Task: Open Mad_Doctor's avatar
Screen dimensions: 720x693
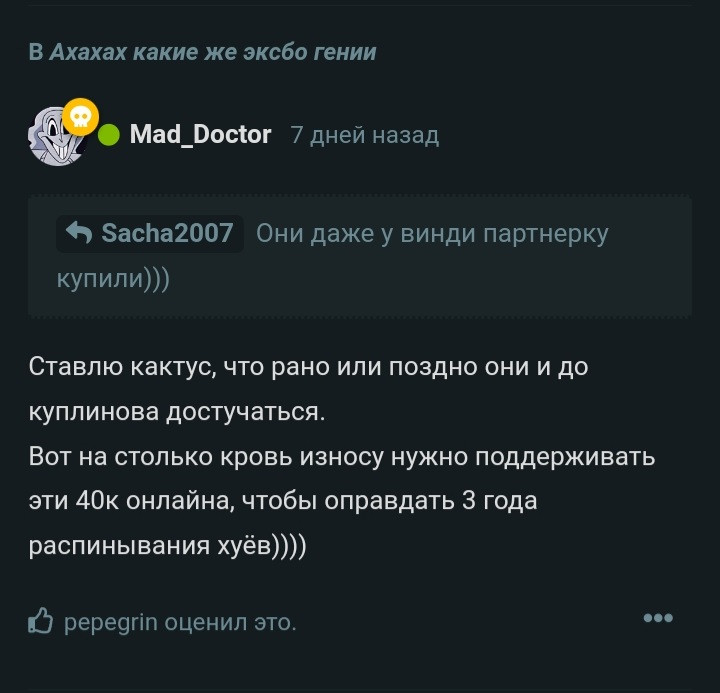Action: click(57, 136)
